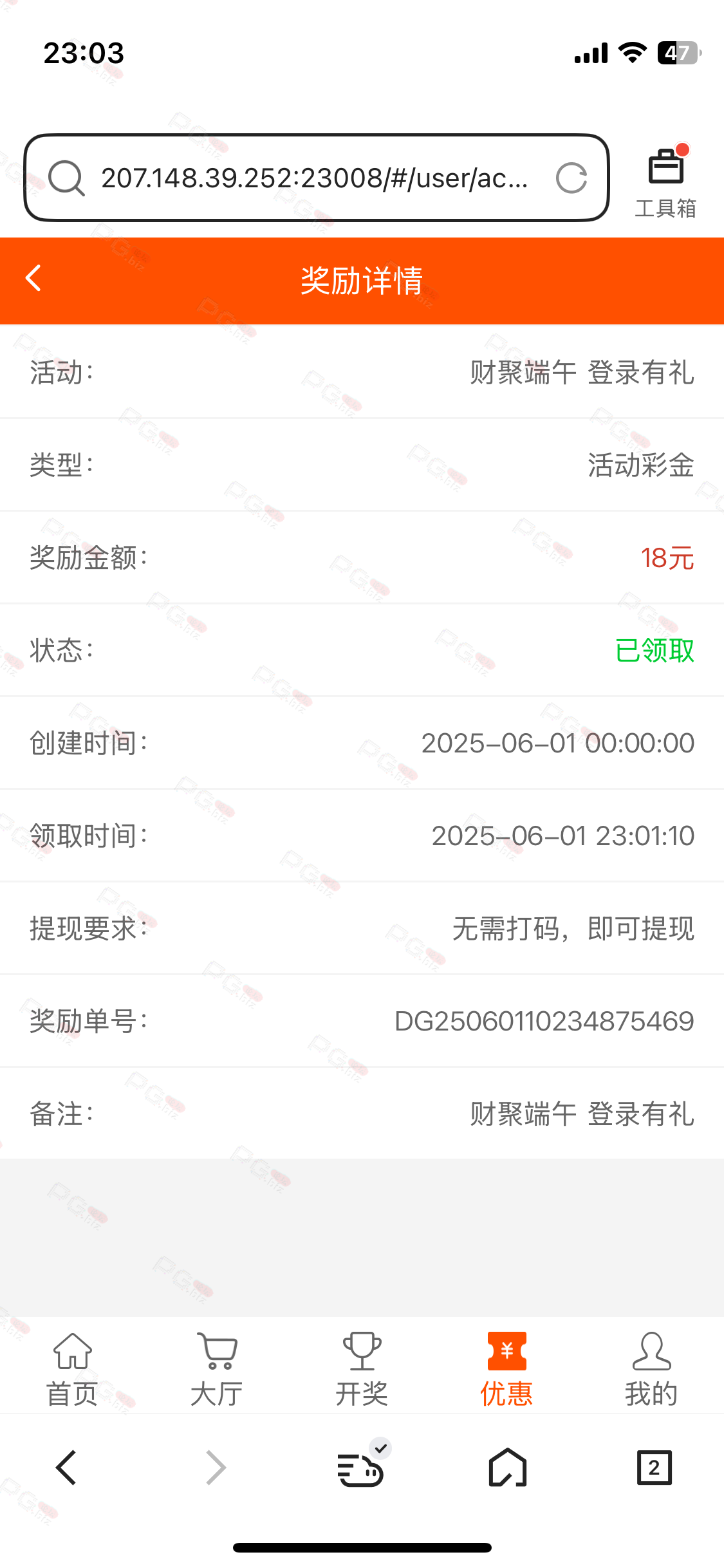Switch to the 大厅 tab

pyautogui.click(x=217, y=1368)
